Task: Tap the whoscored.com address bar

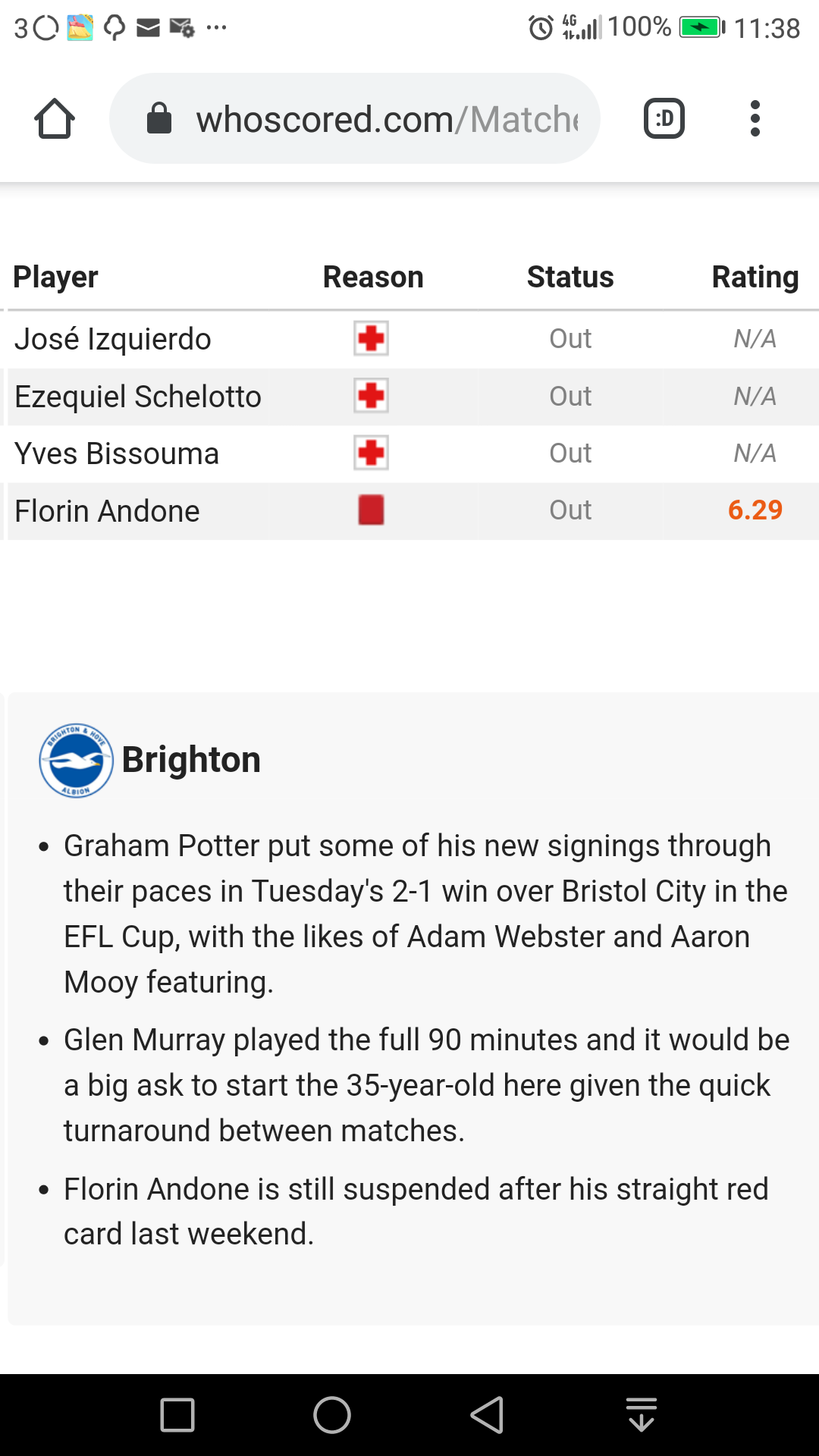Action: tap(355, 118)
